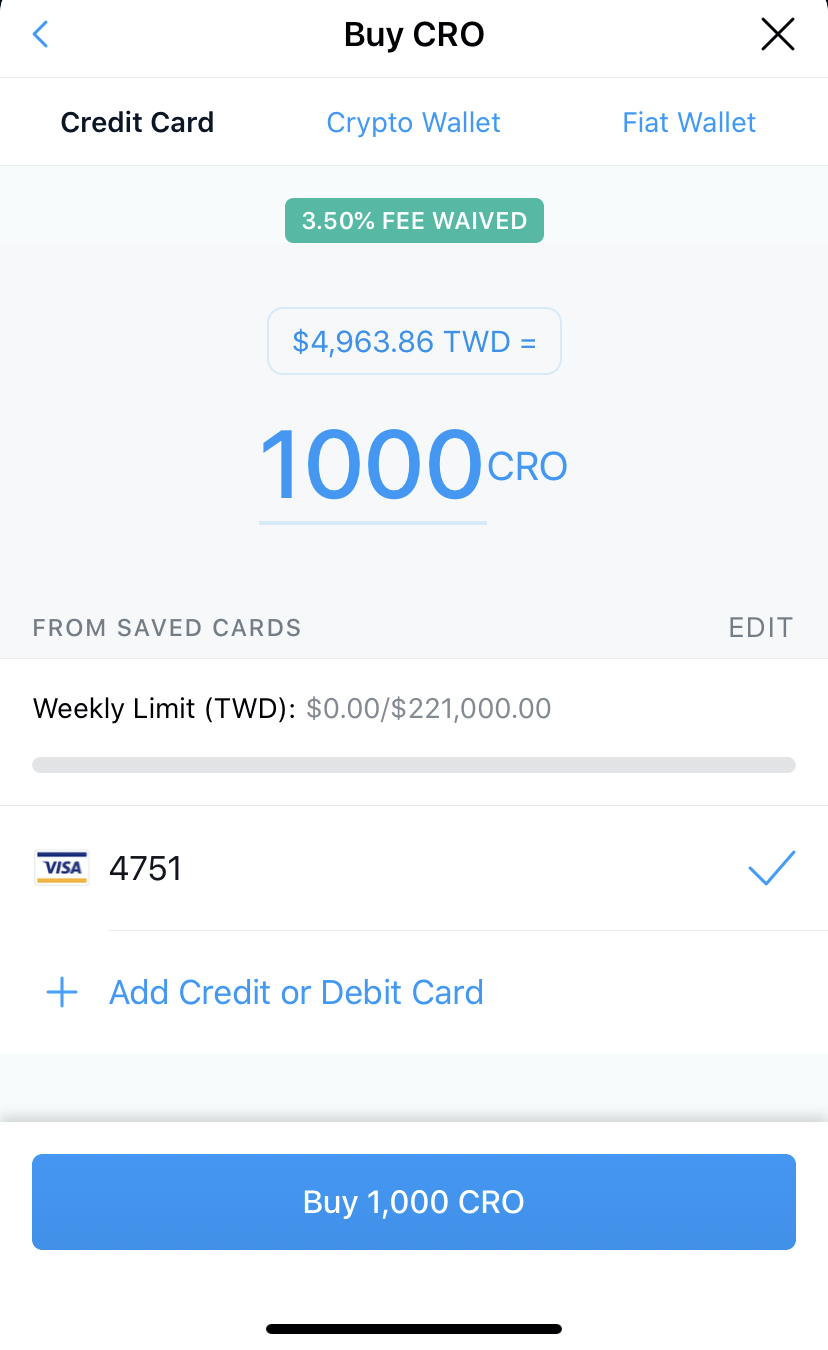Click the Visa card logo
The height and width of the screenshot is (1350, 828).
[62, 868]
